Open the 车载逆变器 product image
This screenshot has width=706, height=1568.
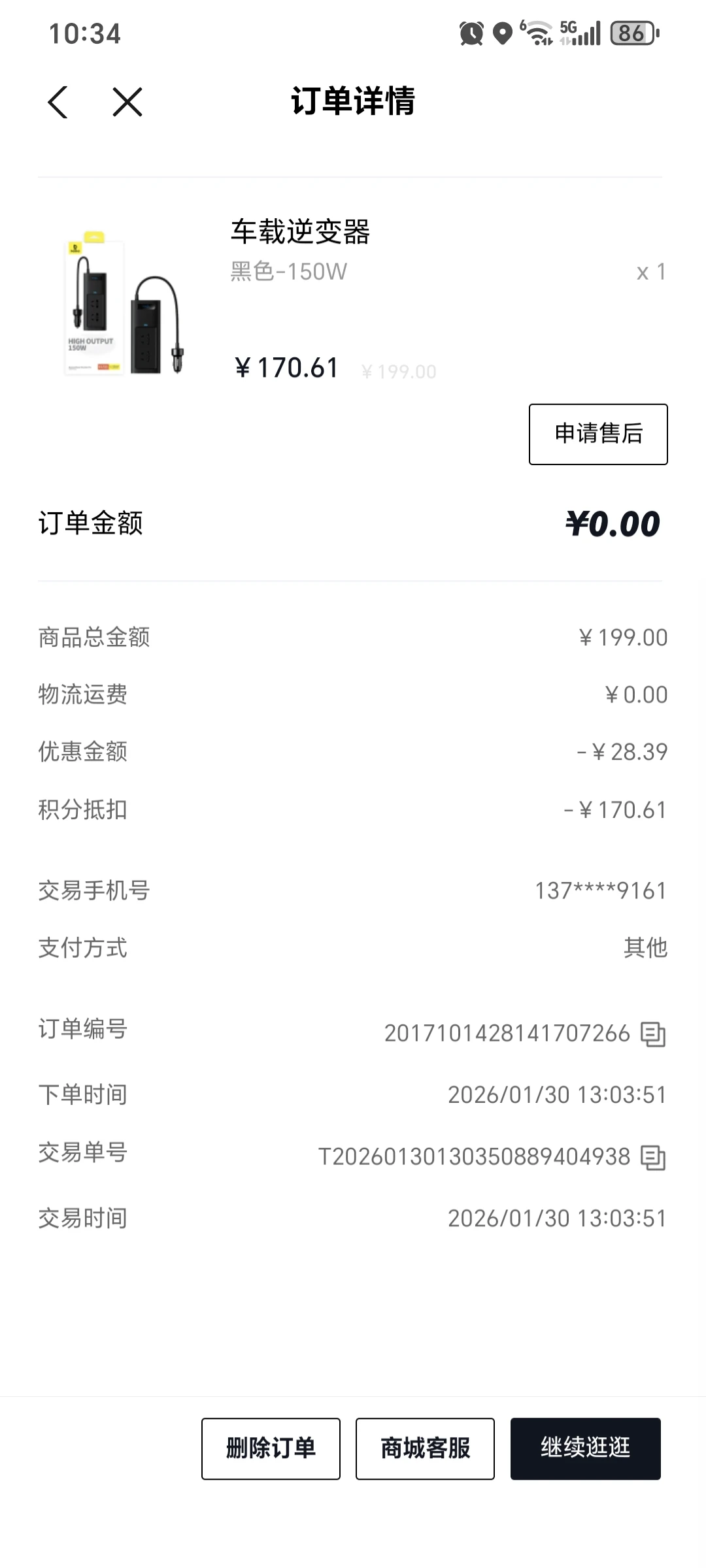124,302
